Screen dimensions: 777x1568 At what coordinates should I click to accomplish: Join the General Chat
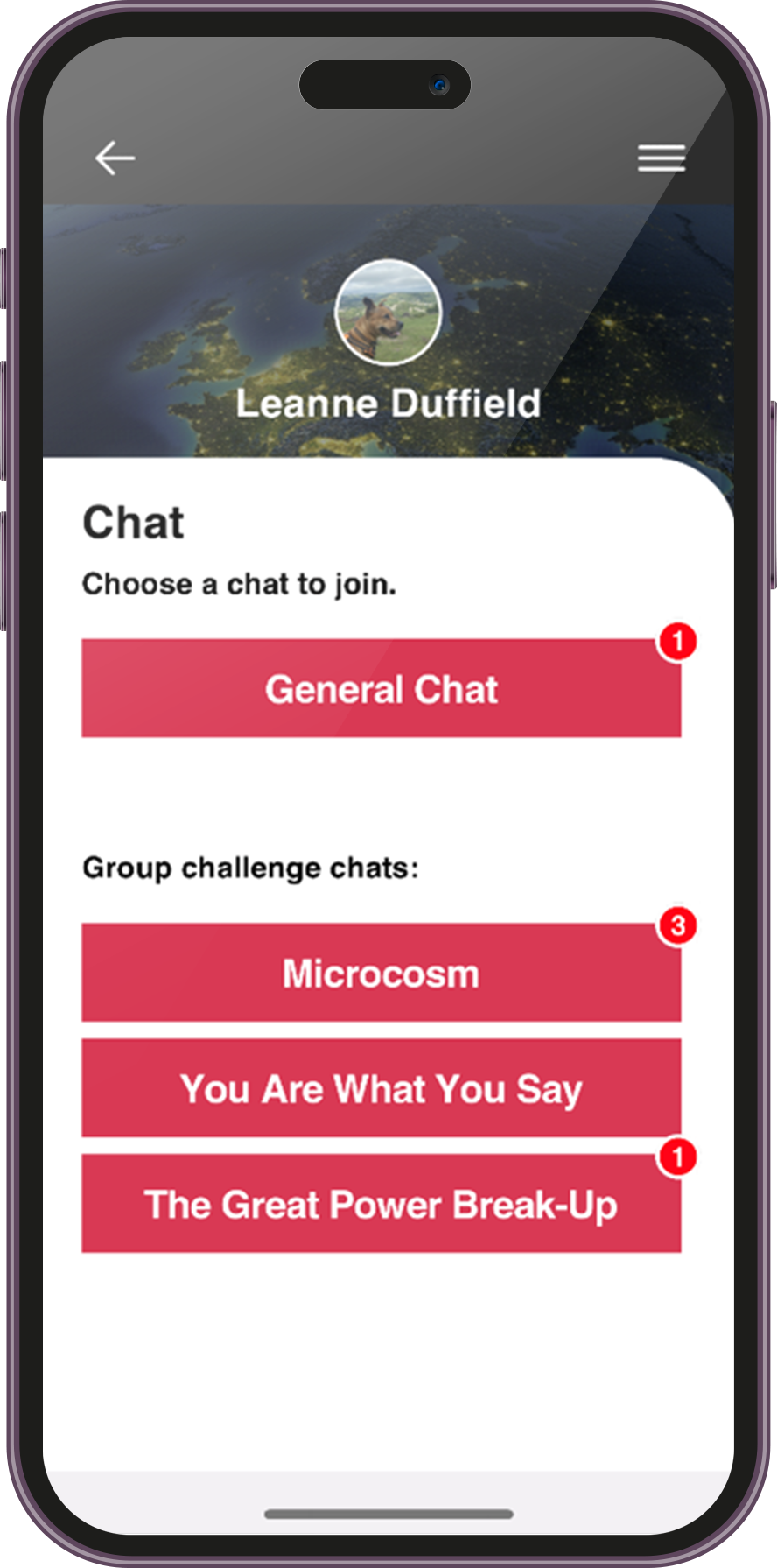tap(381, 688)
